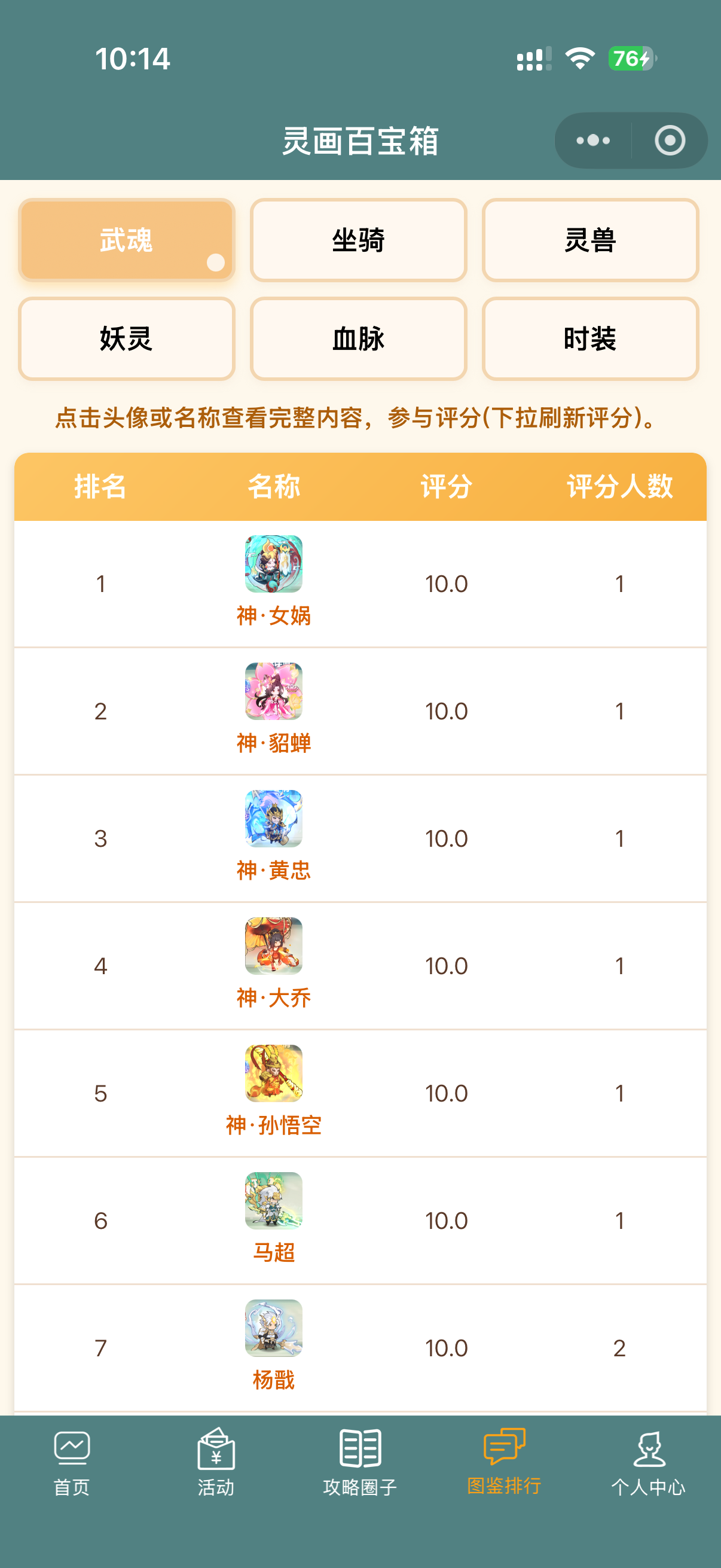Close the mini program with the circle icon
Screen dimensions: 721x1568
coord(669,141)
